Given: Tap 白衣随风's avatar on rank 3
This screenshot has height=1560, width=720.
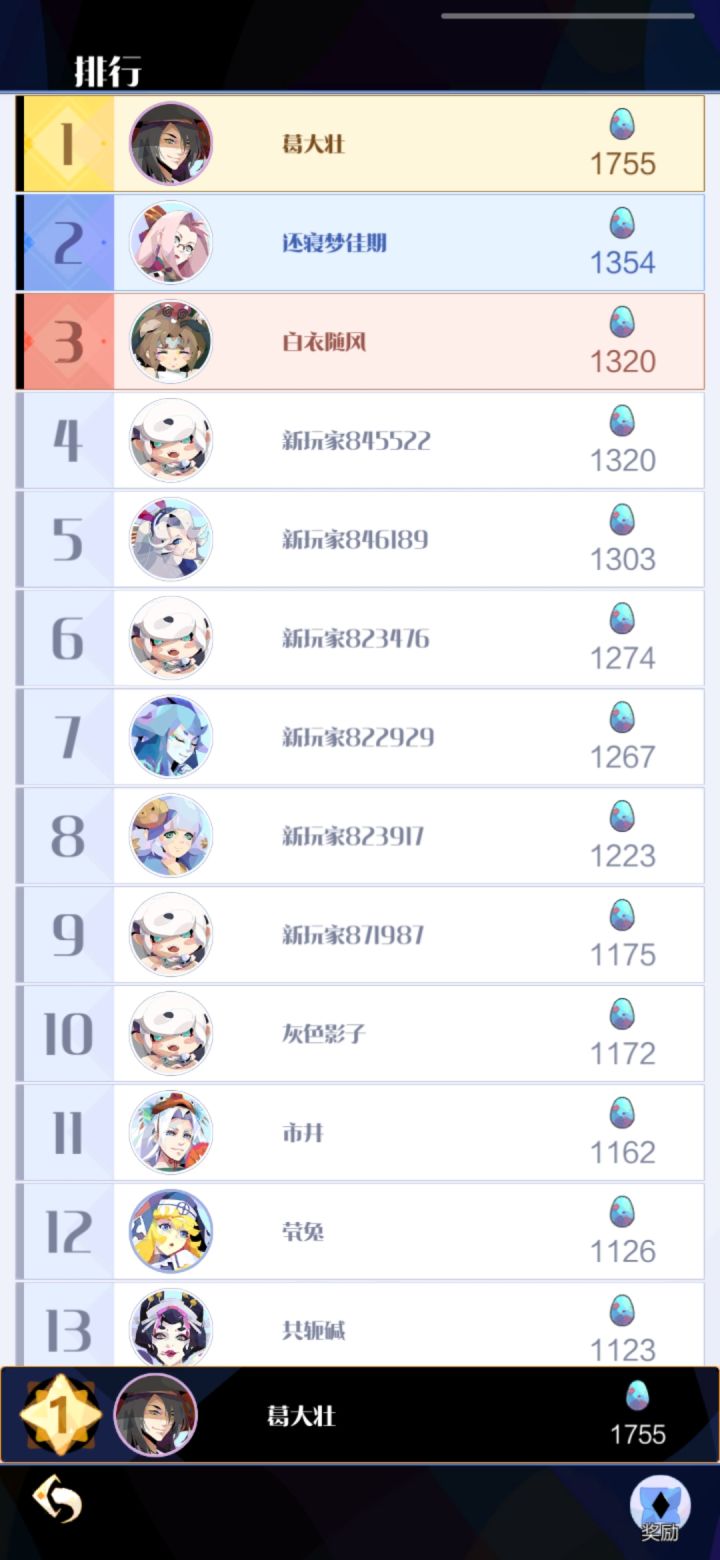Looking at the screenshot, I should coord(170,341).
